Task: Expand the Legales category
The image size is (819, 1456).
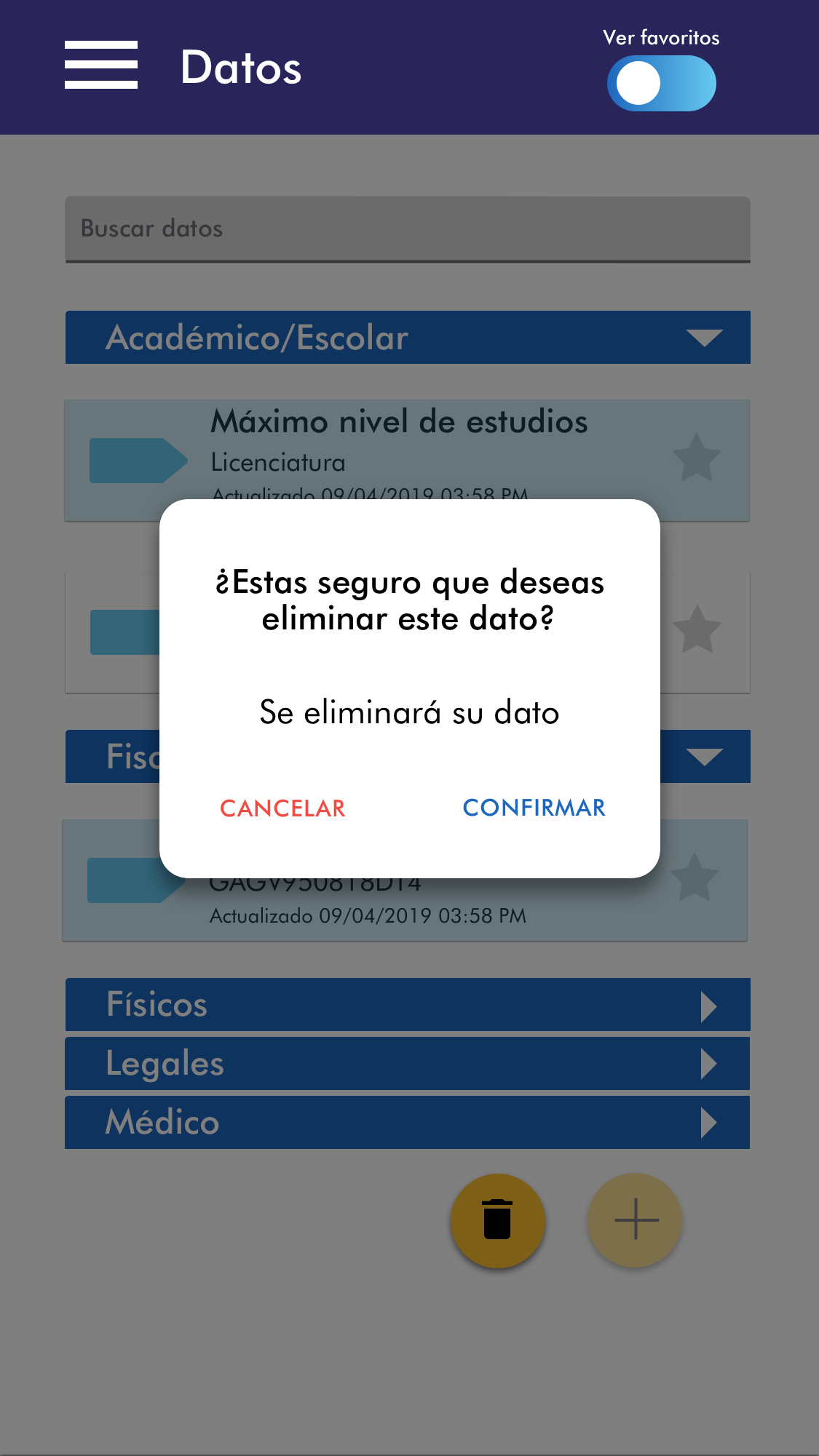Action: (408, 1064)
